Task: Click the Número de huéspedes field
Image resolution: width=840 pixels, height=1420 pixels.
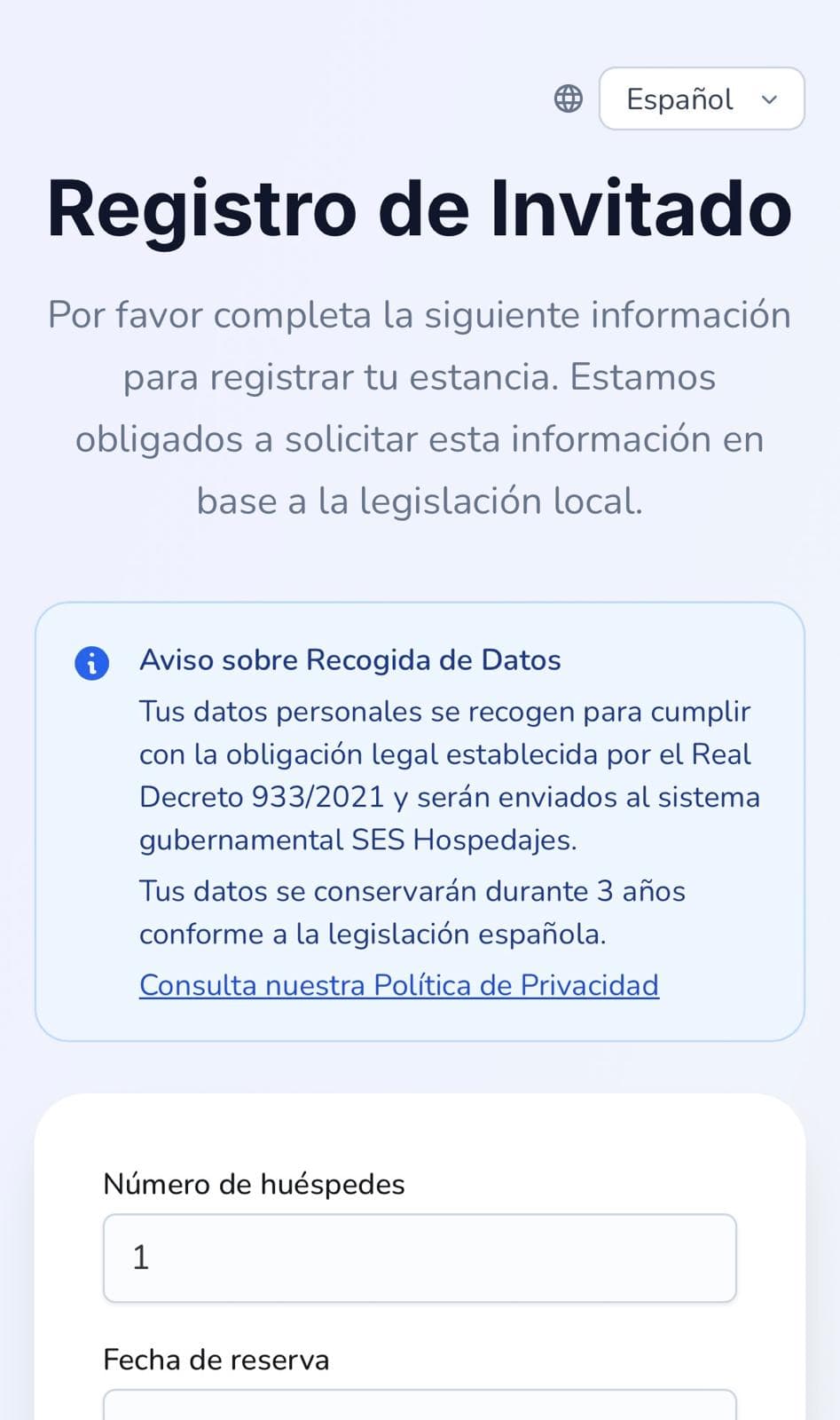Action: (419, 1258)
